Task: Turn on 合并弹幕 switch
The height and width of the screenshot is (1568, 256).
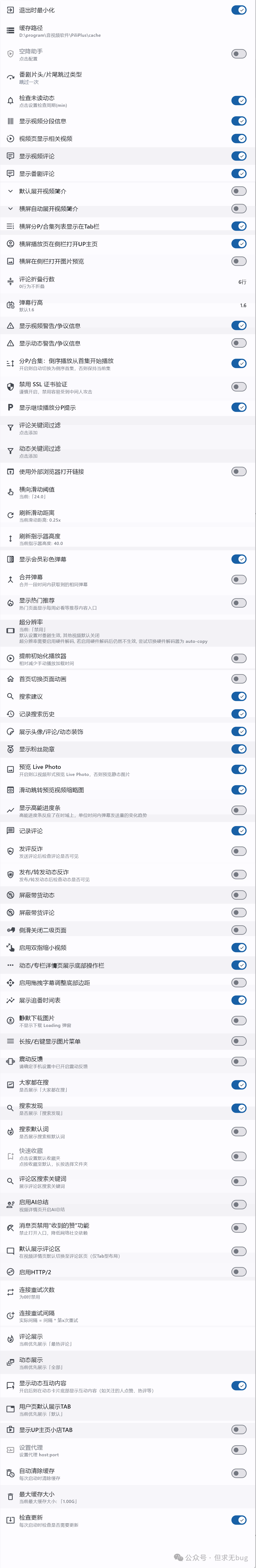Action: 238,580
